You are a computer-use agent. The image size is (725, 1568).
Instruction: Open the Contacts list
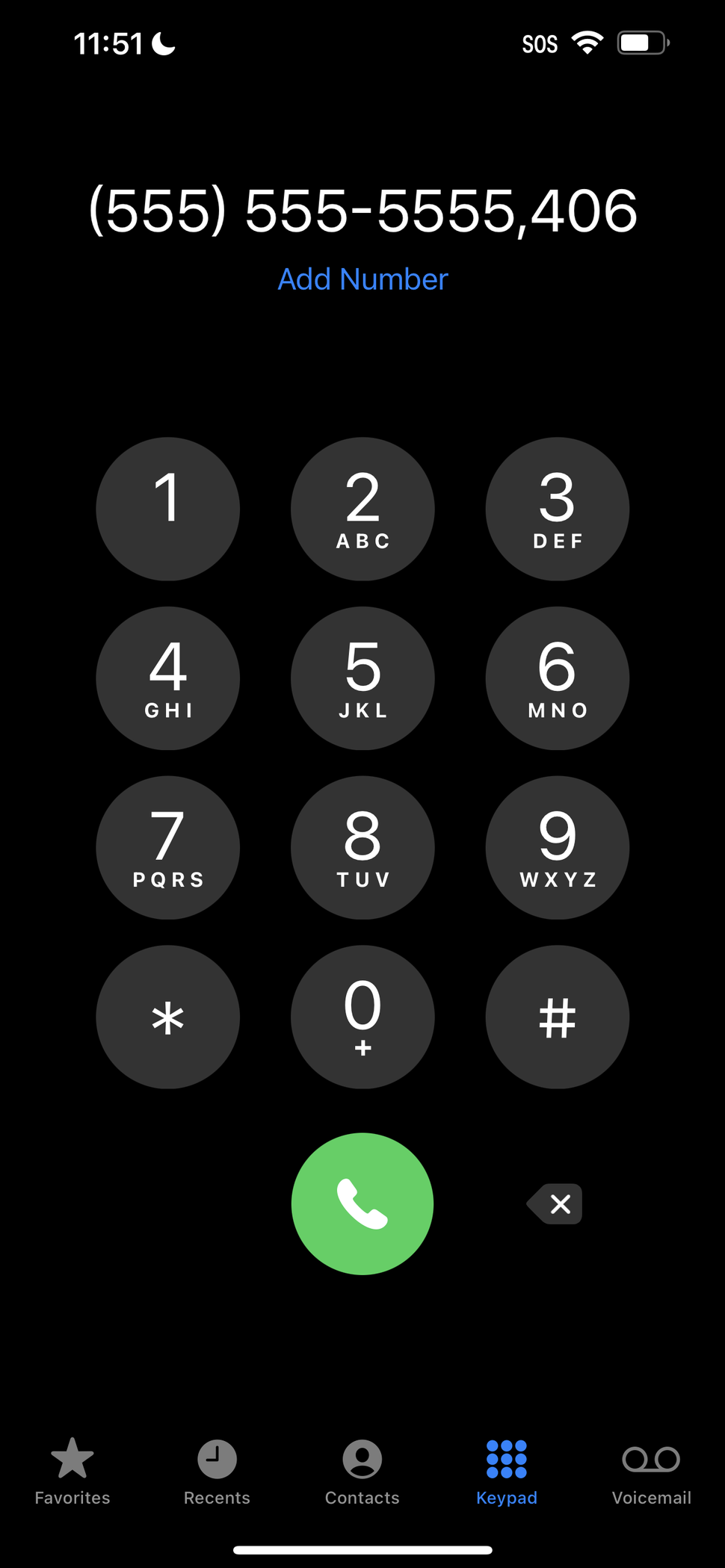click(362, 1472)
